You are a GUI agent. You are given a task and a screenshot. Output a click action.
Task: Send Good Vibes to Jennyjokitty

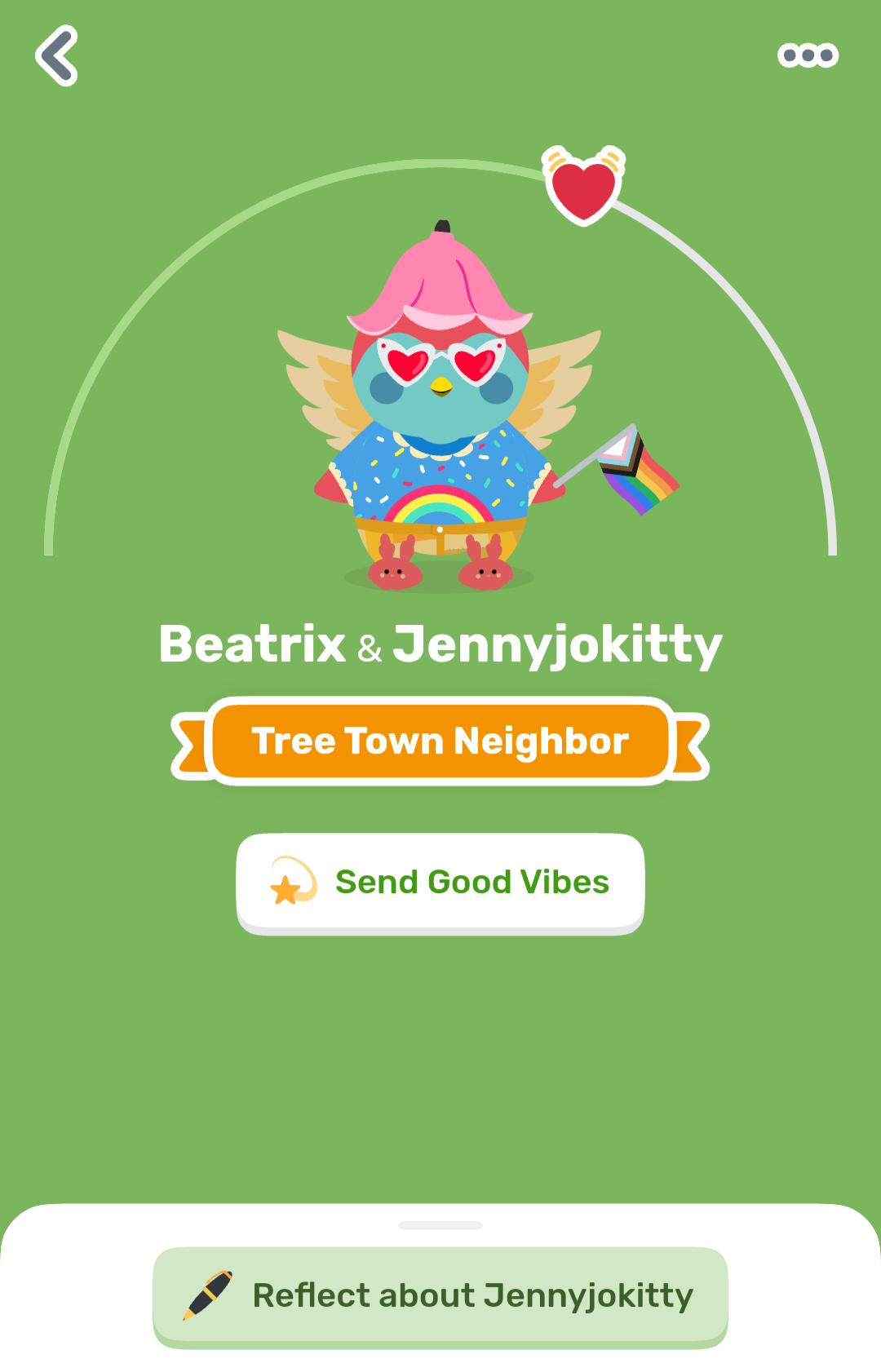[440, 883]
